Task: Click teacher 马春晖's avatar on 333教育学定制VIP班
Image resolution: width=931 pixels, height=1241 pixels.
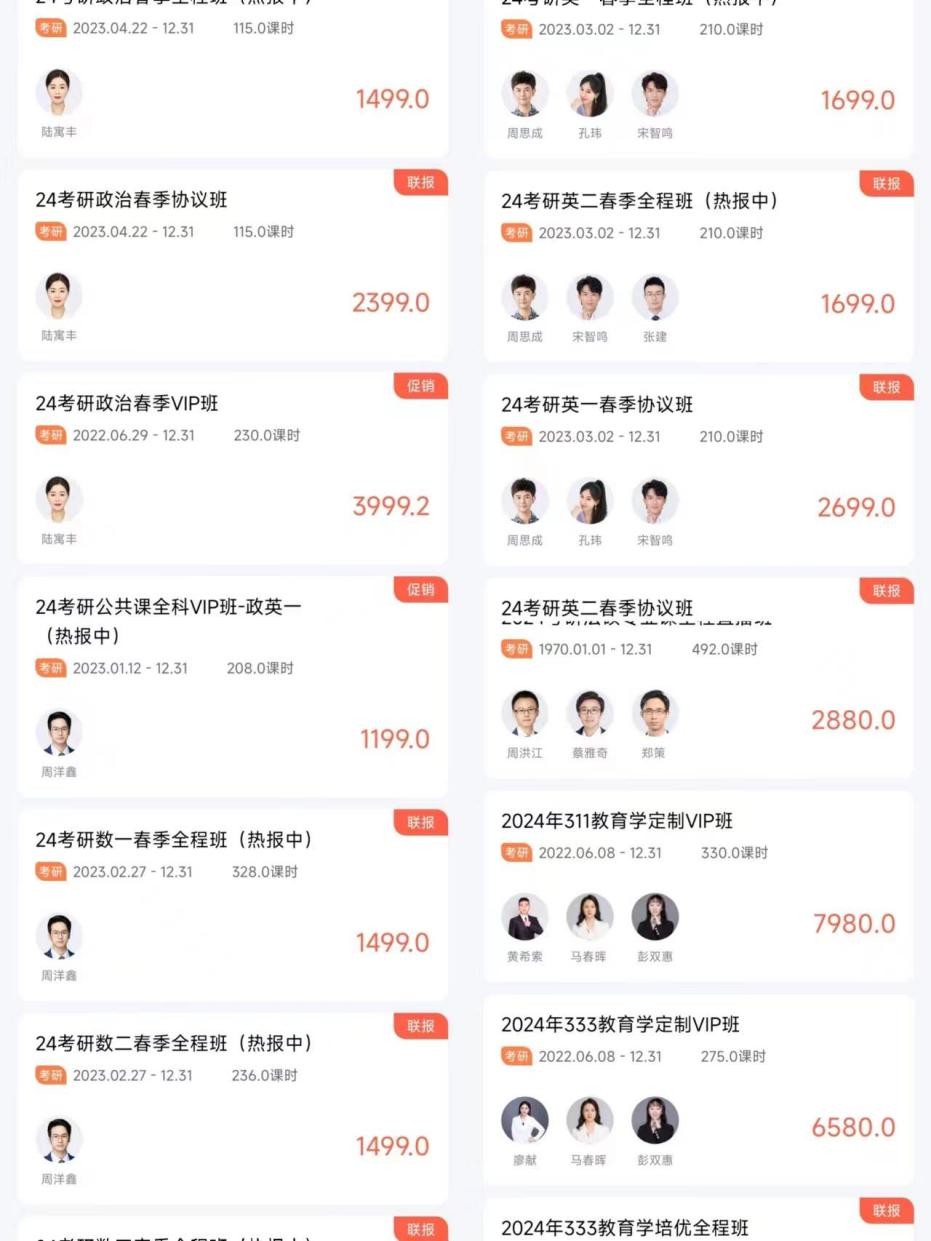Action: point(590,1121)
